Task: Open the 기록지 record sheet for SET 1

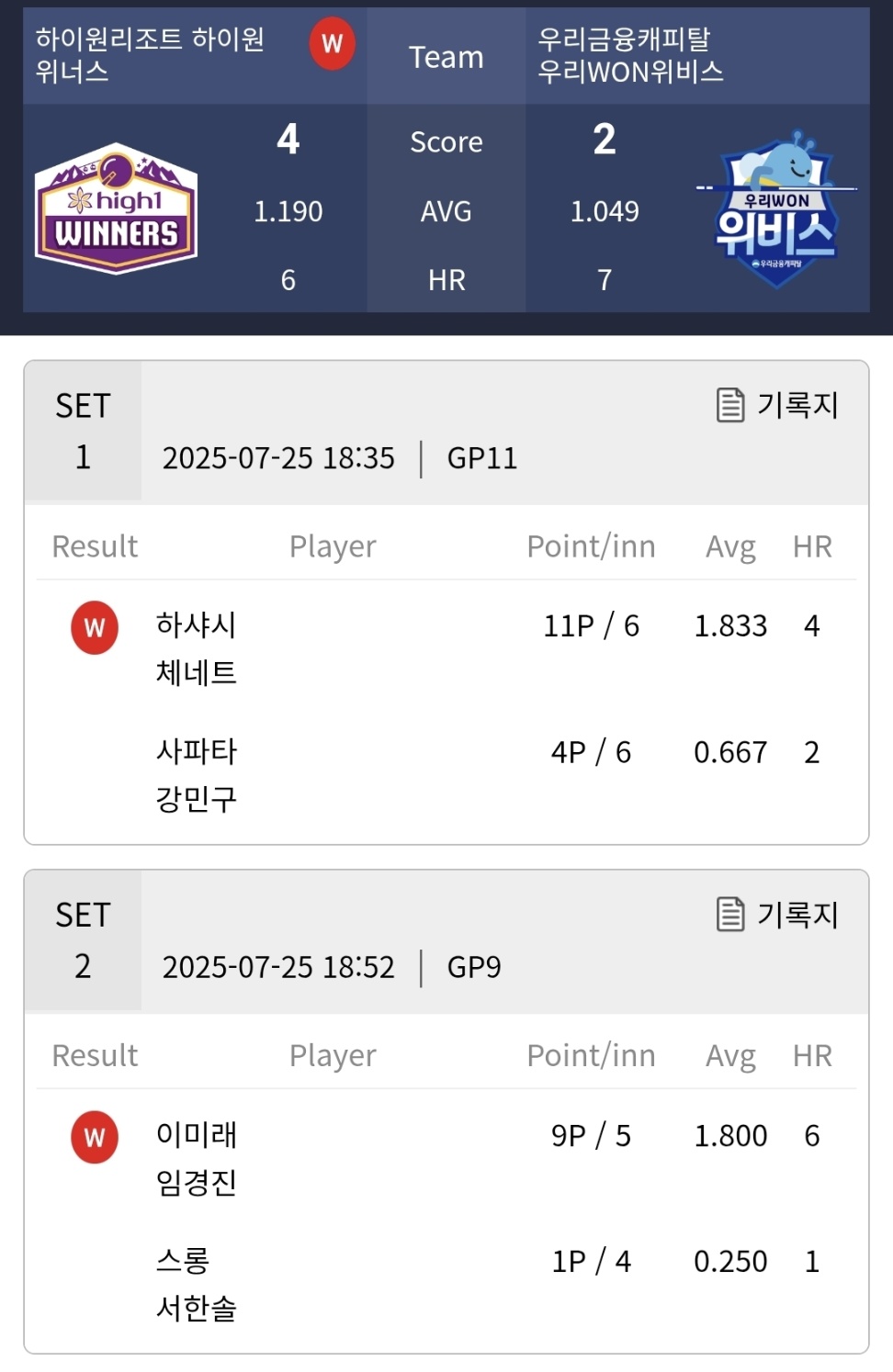Action: coord(776,405)
